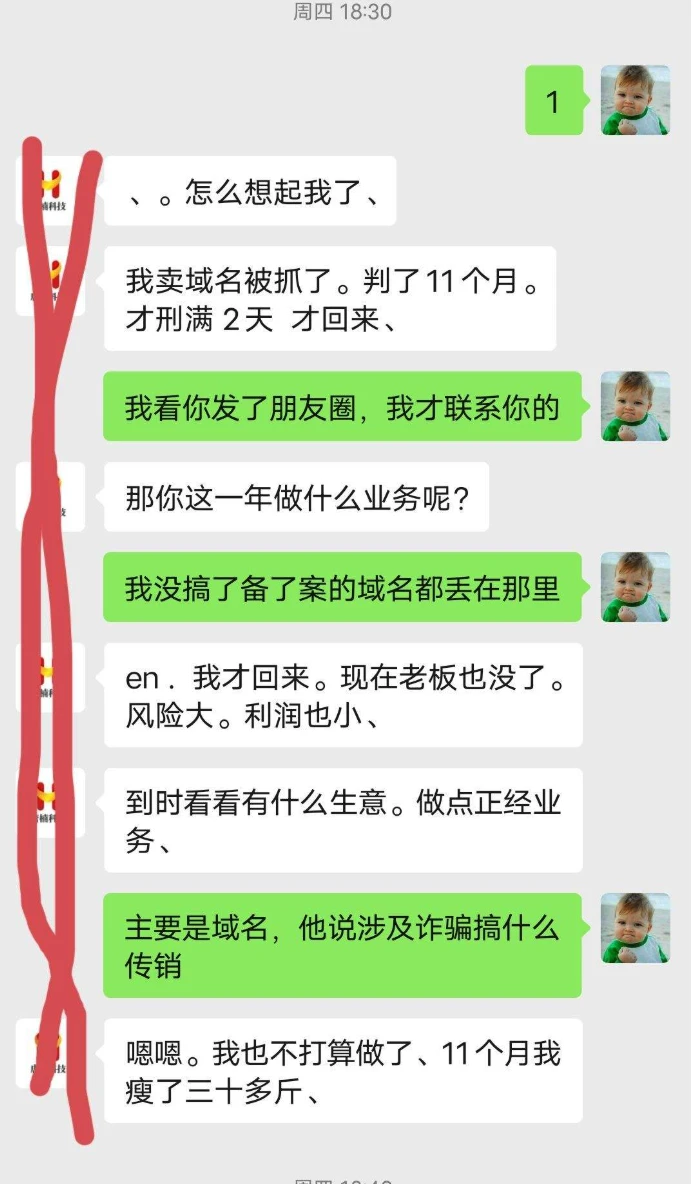Open sender's avatar beside the "1" message
The width and height of the screenshot is (692, 1184).
[x=635, y=100]
